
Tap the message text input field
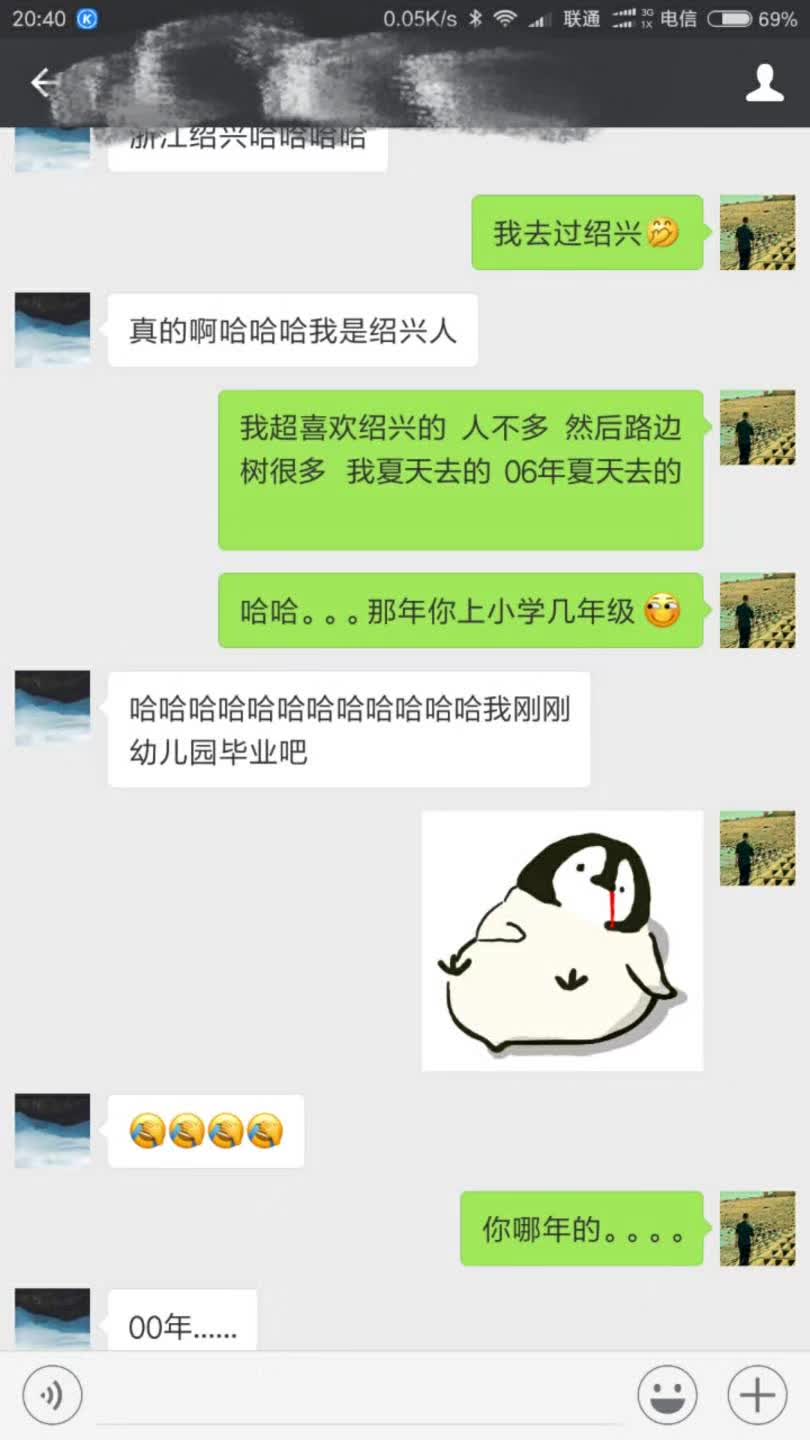click(360, 1396)
